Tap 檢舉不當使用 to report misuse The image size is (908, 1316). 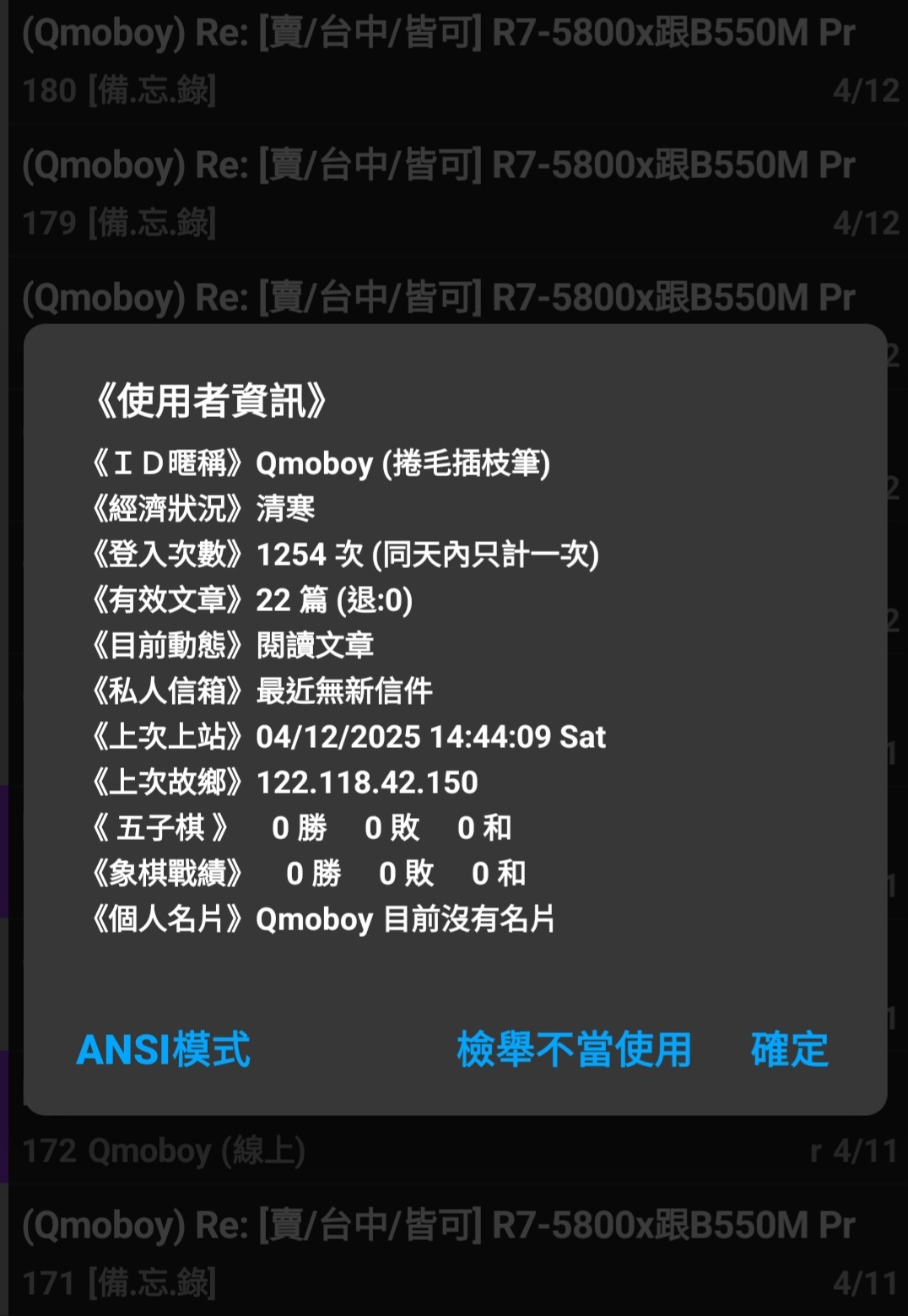coord(574,1050)
